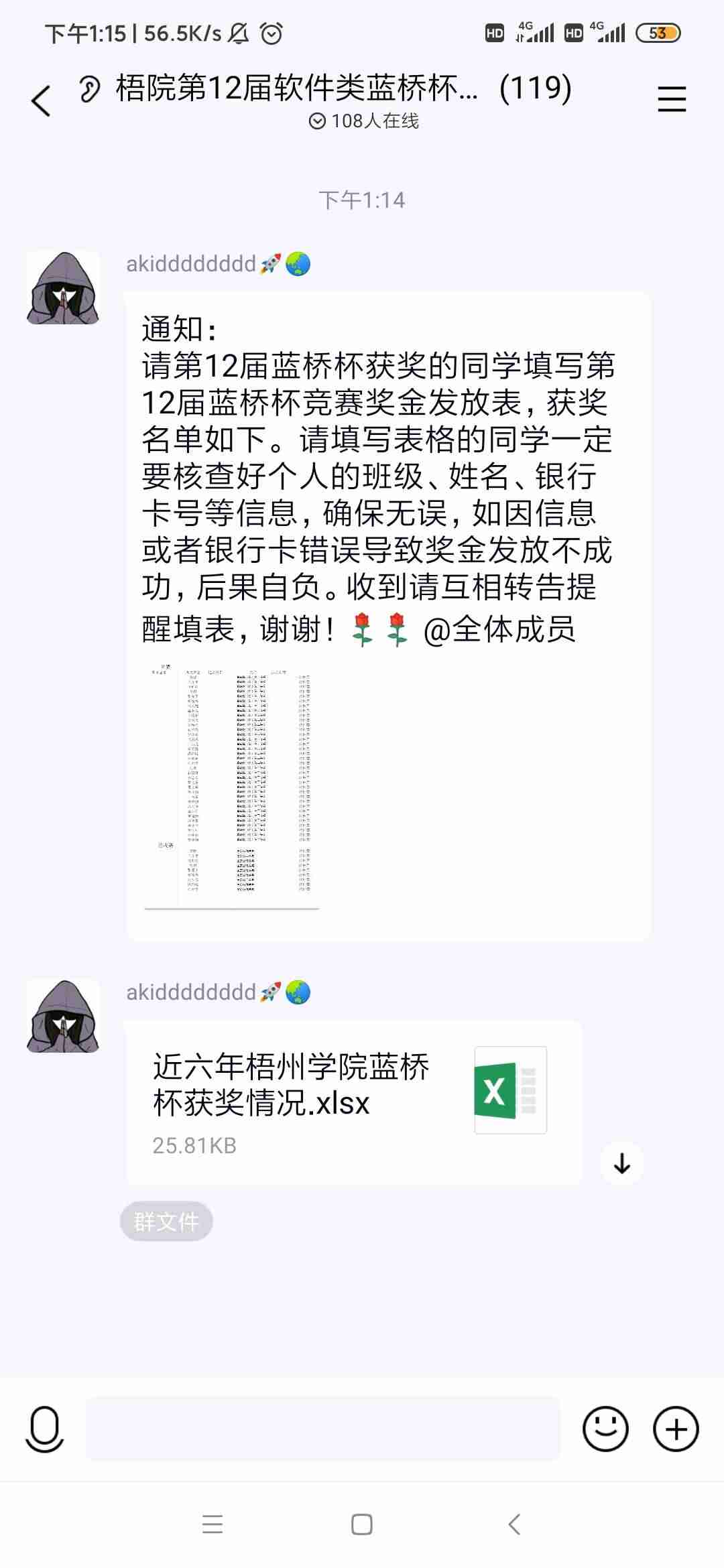Image resolution: width=724 pixels, height=1568 pixels.
Task: Open the group menu hamburger icon
Action: click(671, 99)
